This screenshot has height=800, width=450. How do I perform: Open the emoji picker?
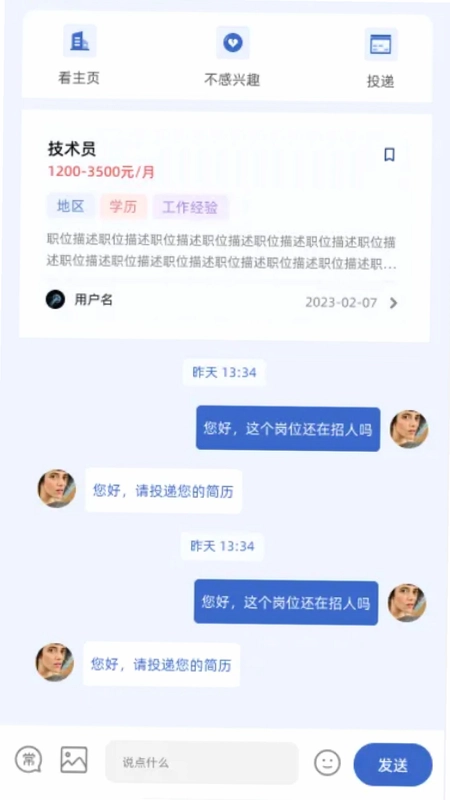pyautogui.click(x=327, y=763)
